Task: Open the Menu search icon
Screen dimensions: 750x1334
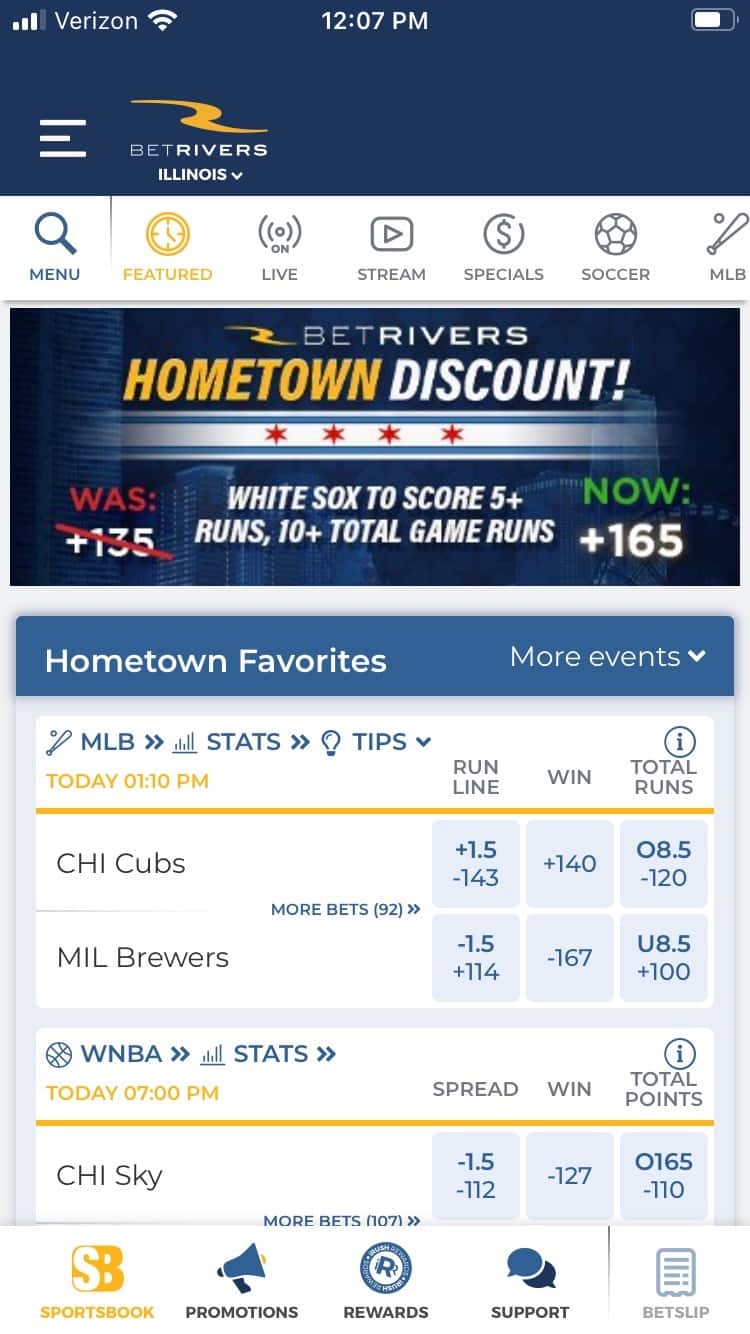Action: [x=55, y=247]
